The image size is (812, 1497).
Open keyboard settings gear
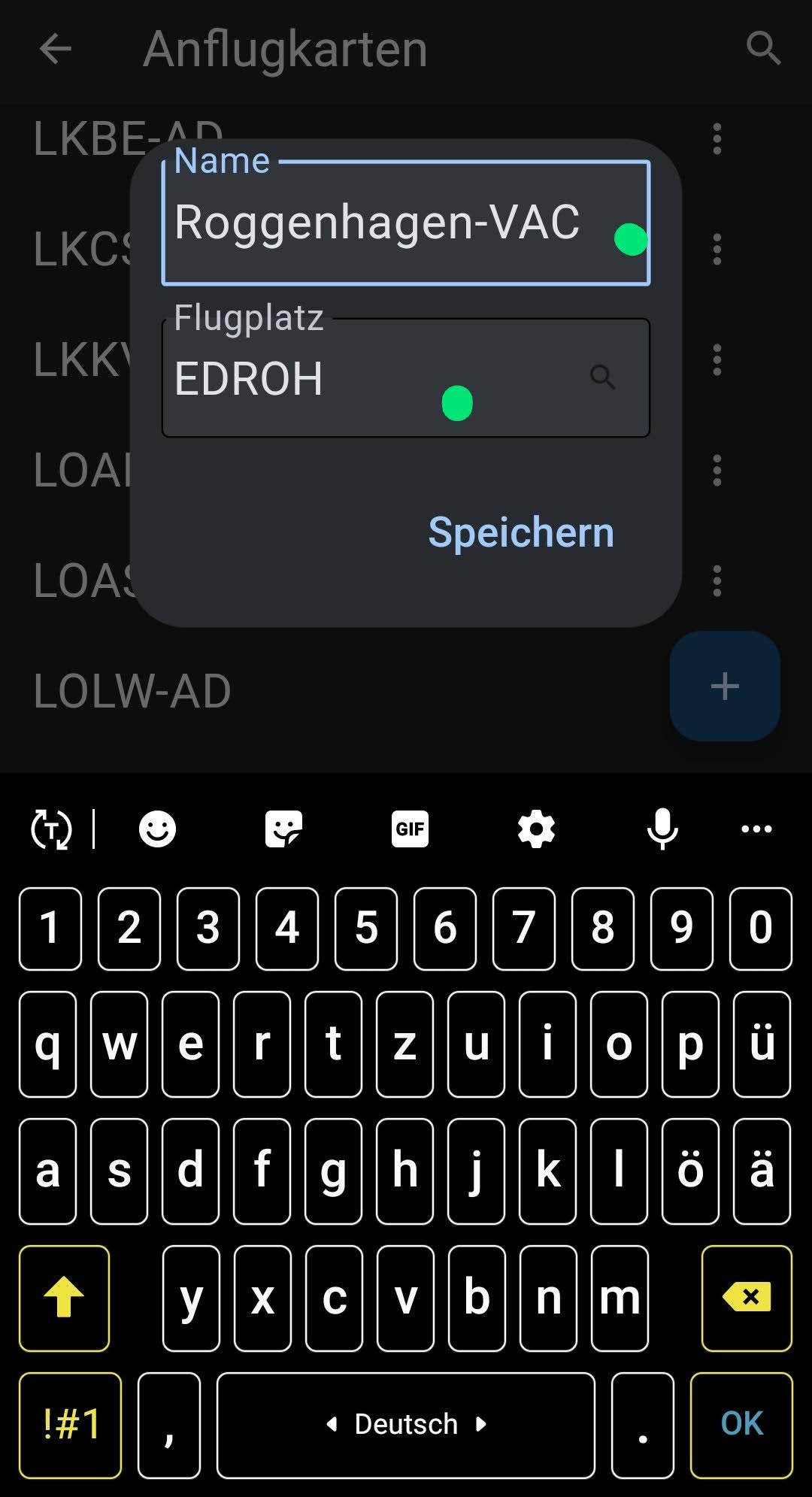(x=536, y=829)
